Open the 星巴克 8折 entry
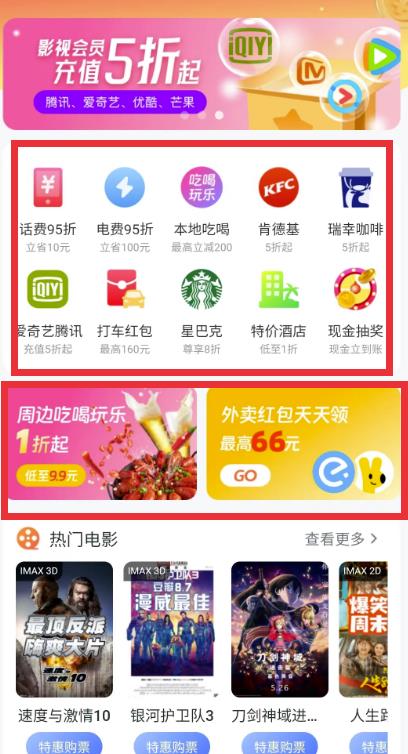Screen dimensions: 408x754 click(x=202, y=312)
